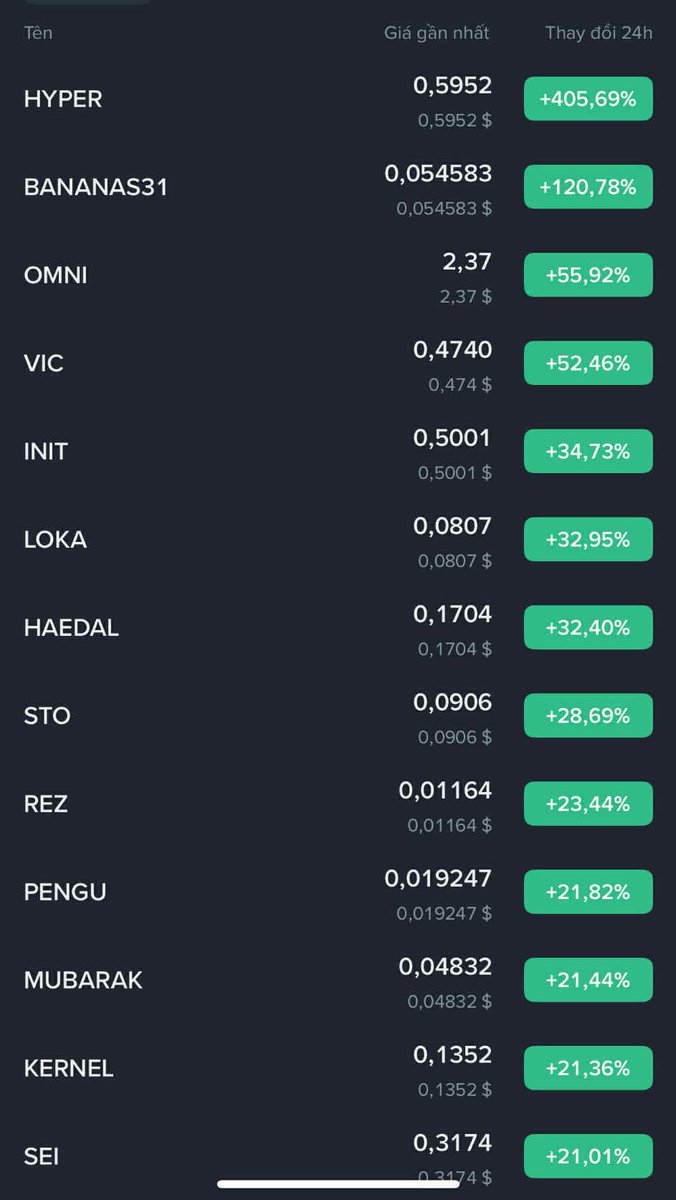Select the KERNEL coin row
Viewport: 676px width, 1200px height.
point(69,1068)
